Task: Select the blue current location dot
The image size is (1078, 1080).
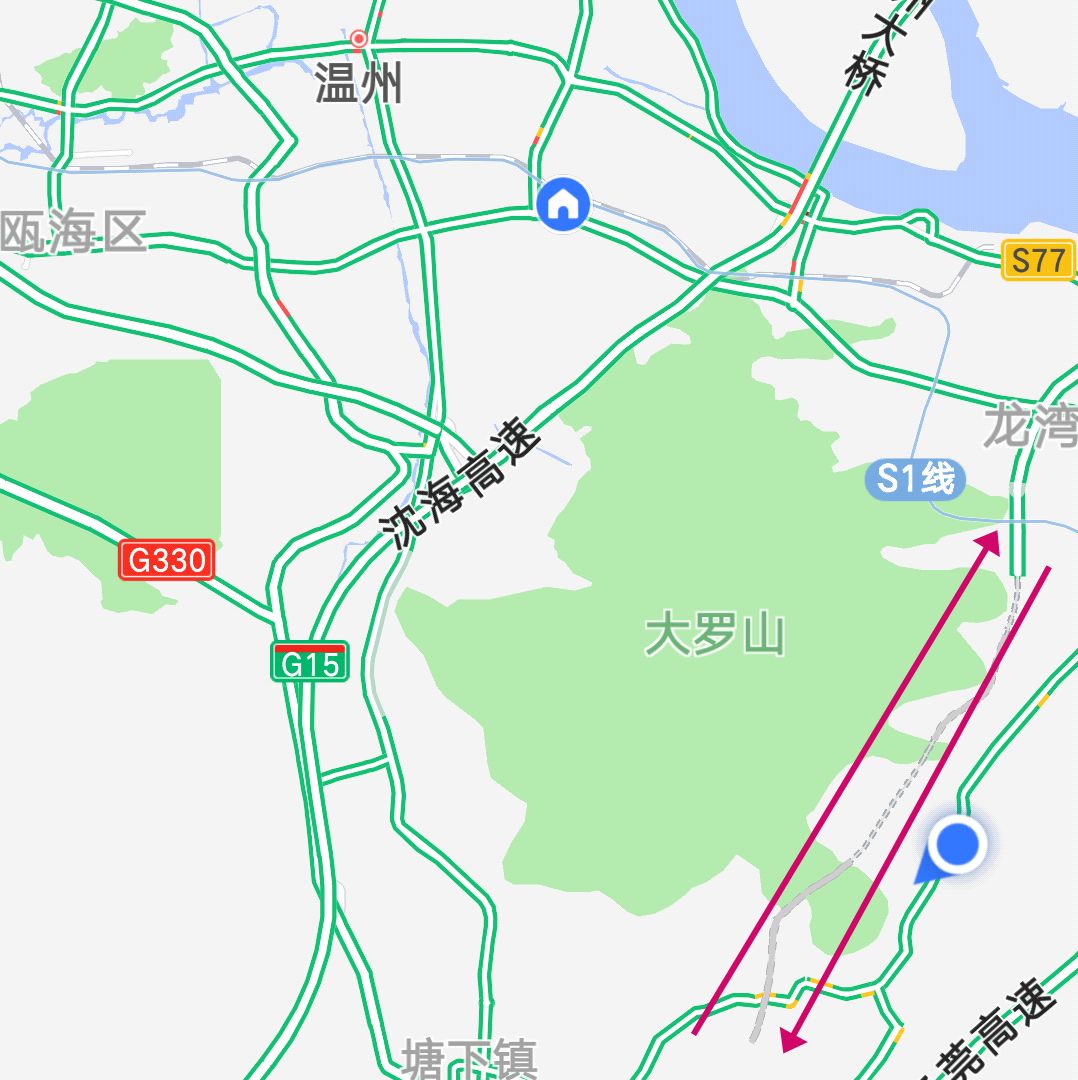Action: [x=958, y=844]
